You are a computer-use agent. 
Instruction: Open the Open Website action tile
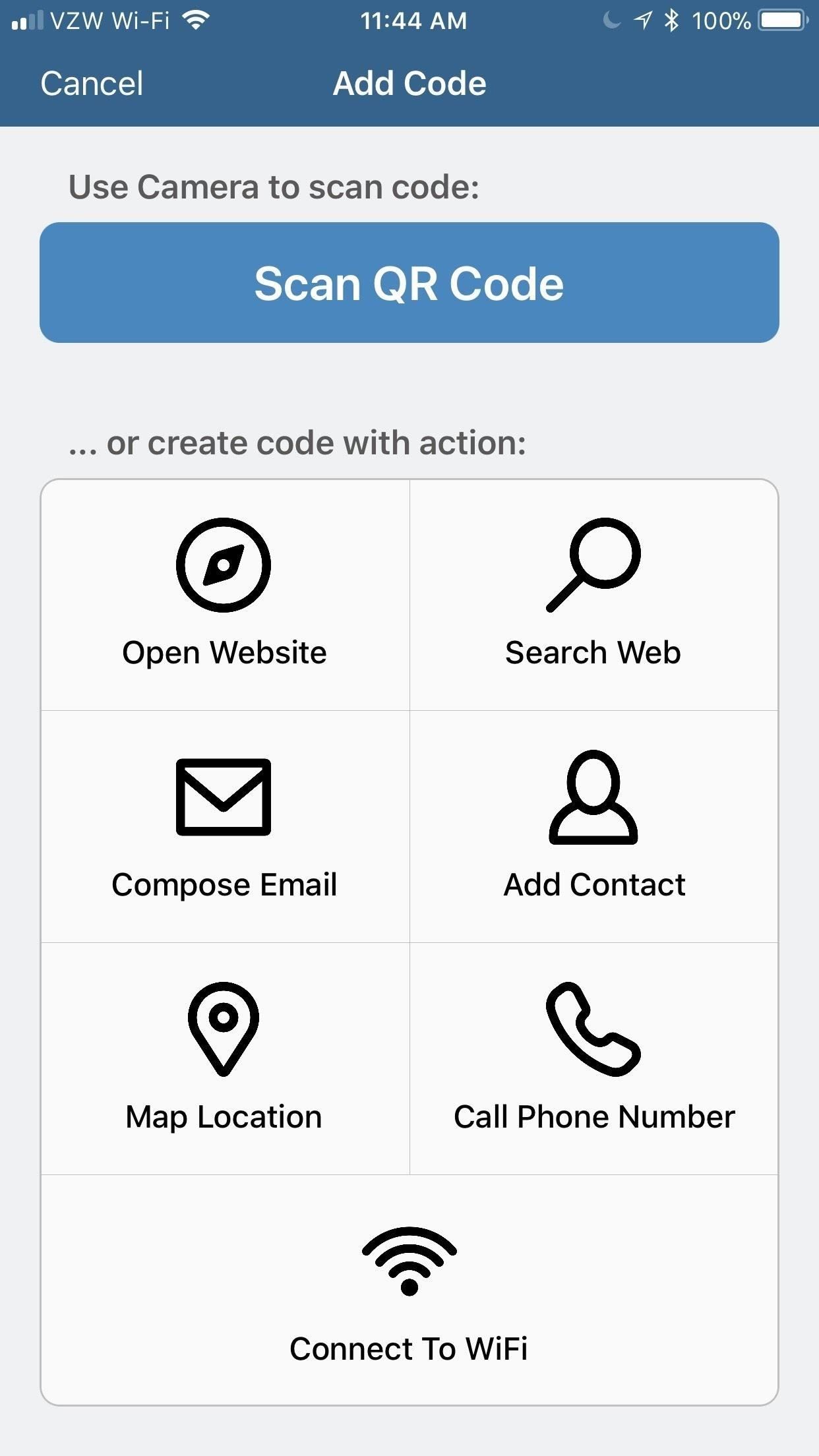[x=224, y=593]
